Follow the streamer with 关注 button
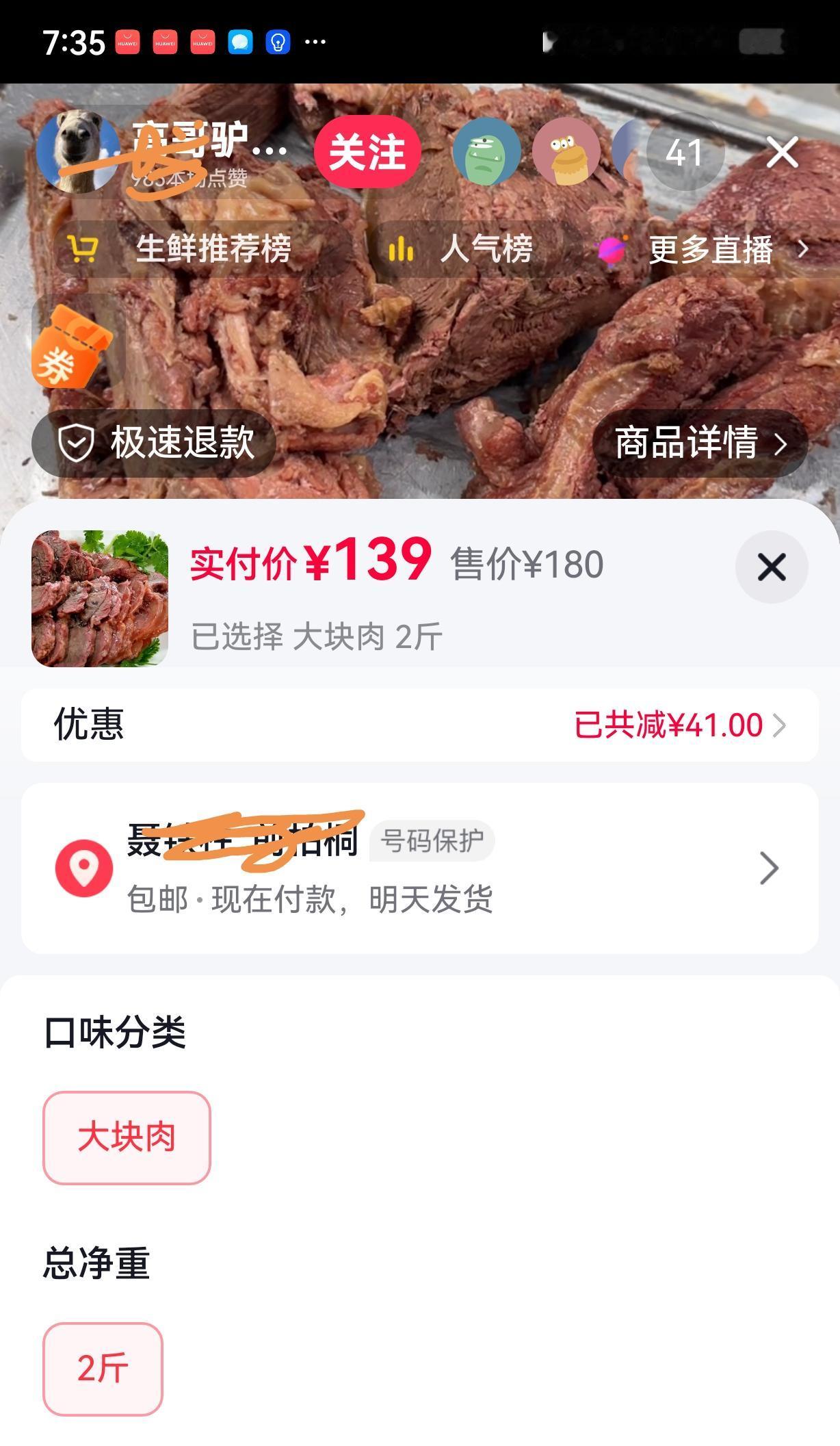Image resolution: width=840 pixels, height=1446 pixels. pos(367,152)
